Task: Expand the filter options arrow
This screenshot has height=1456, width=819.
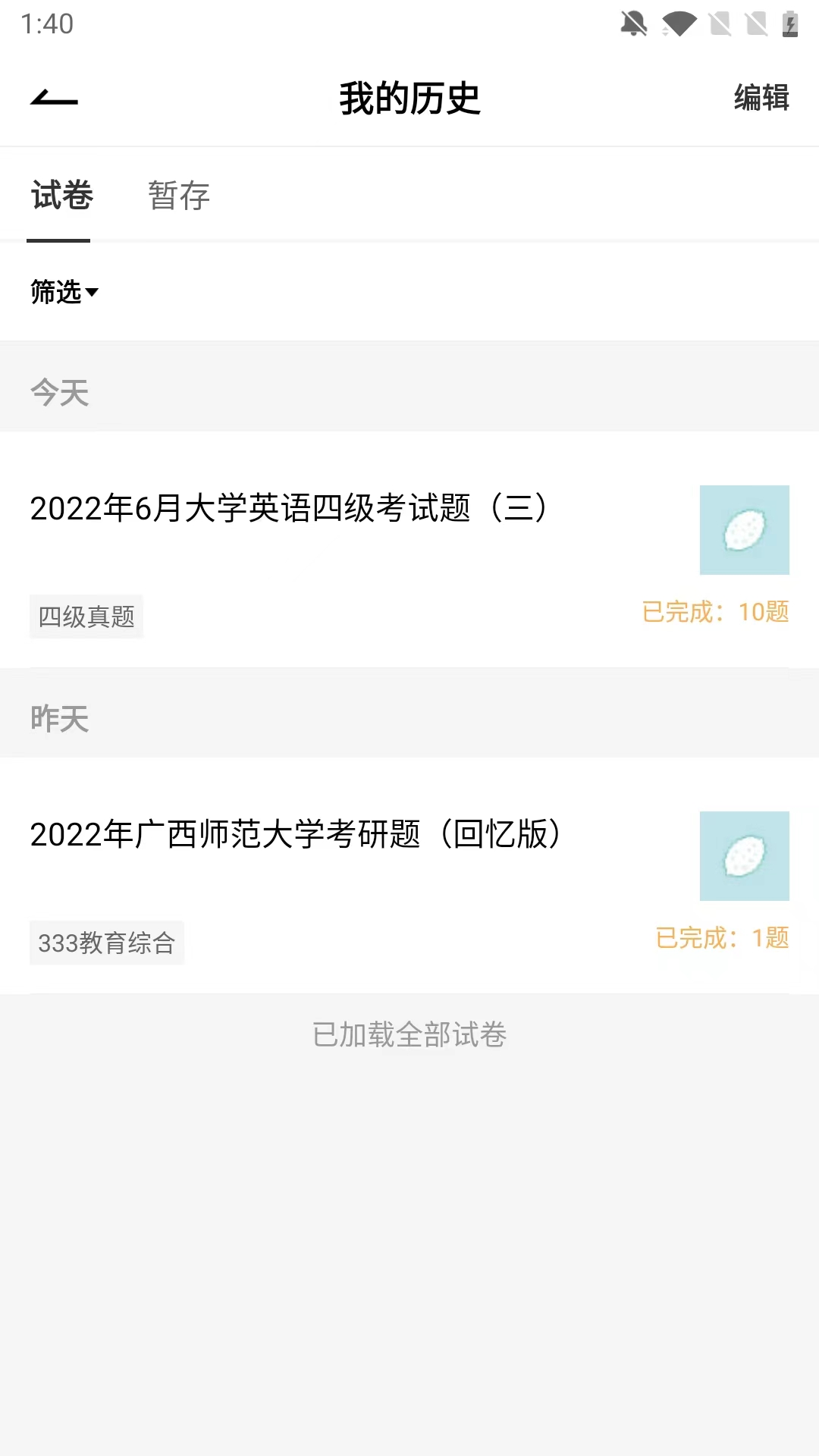Action: click(x=94, y=294)
